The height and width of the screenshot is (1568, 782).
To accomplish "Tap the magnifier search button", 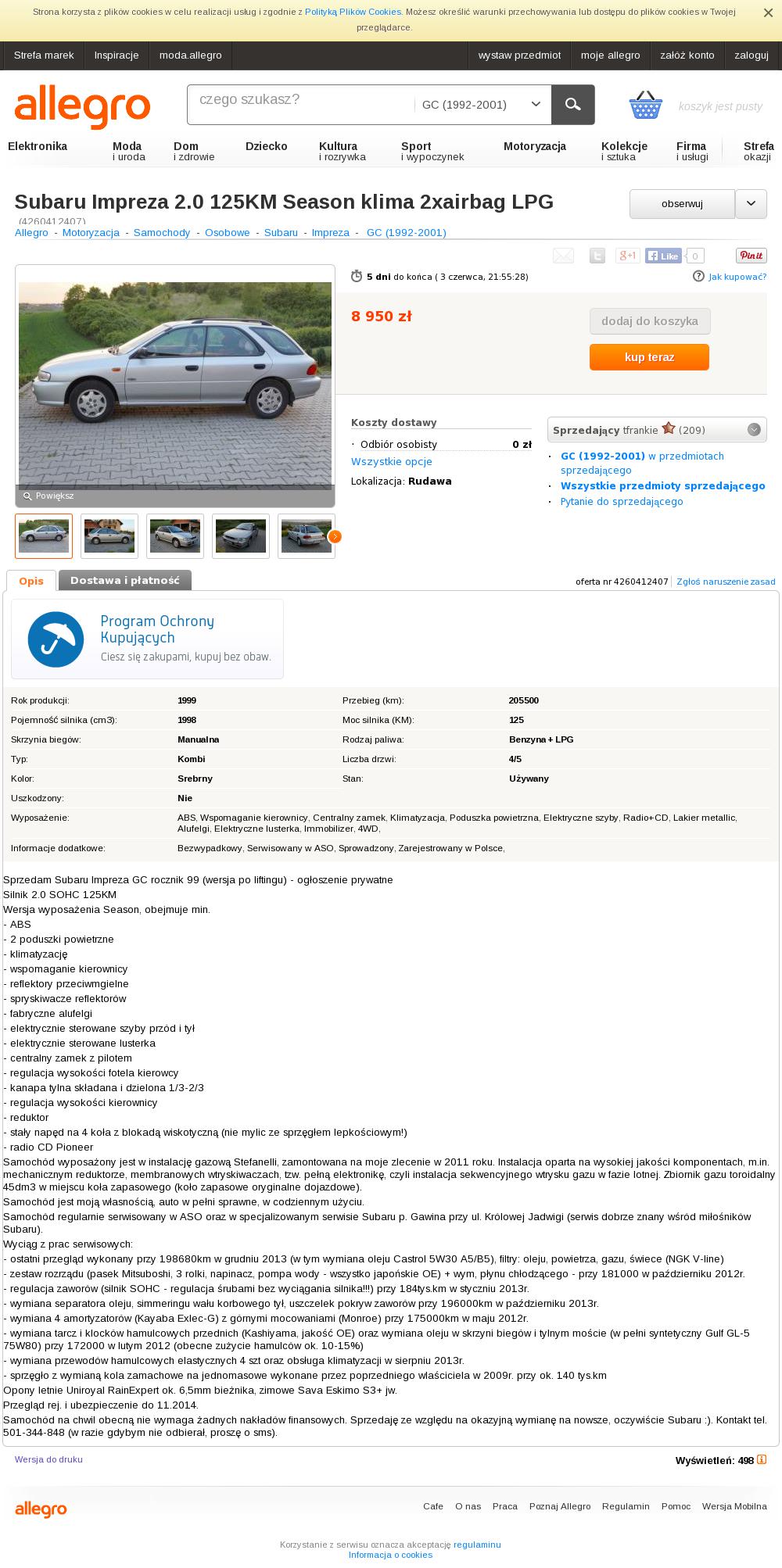I will pyautogui.click(x=572, y=105).
